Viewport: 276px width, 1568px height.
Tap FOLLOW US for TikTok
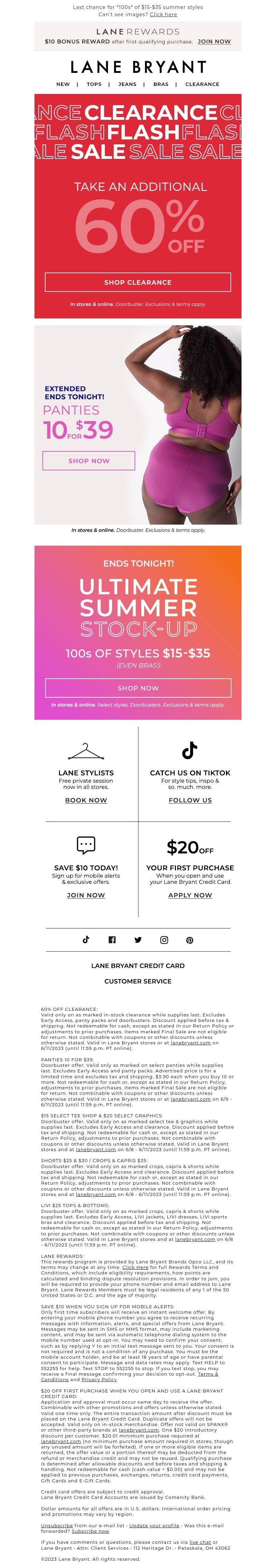coord(190,801)
